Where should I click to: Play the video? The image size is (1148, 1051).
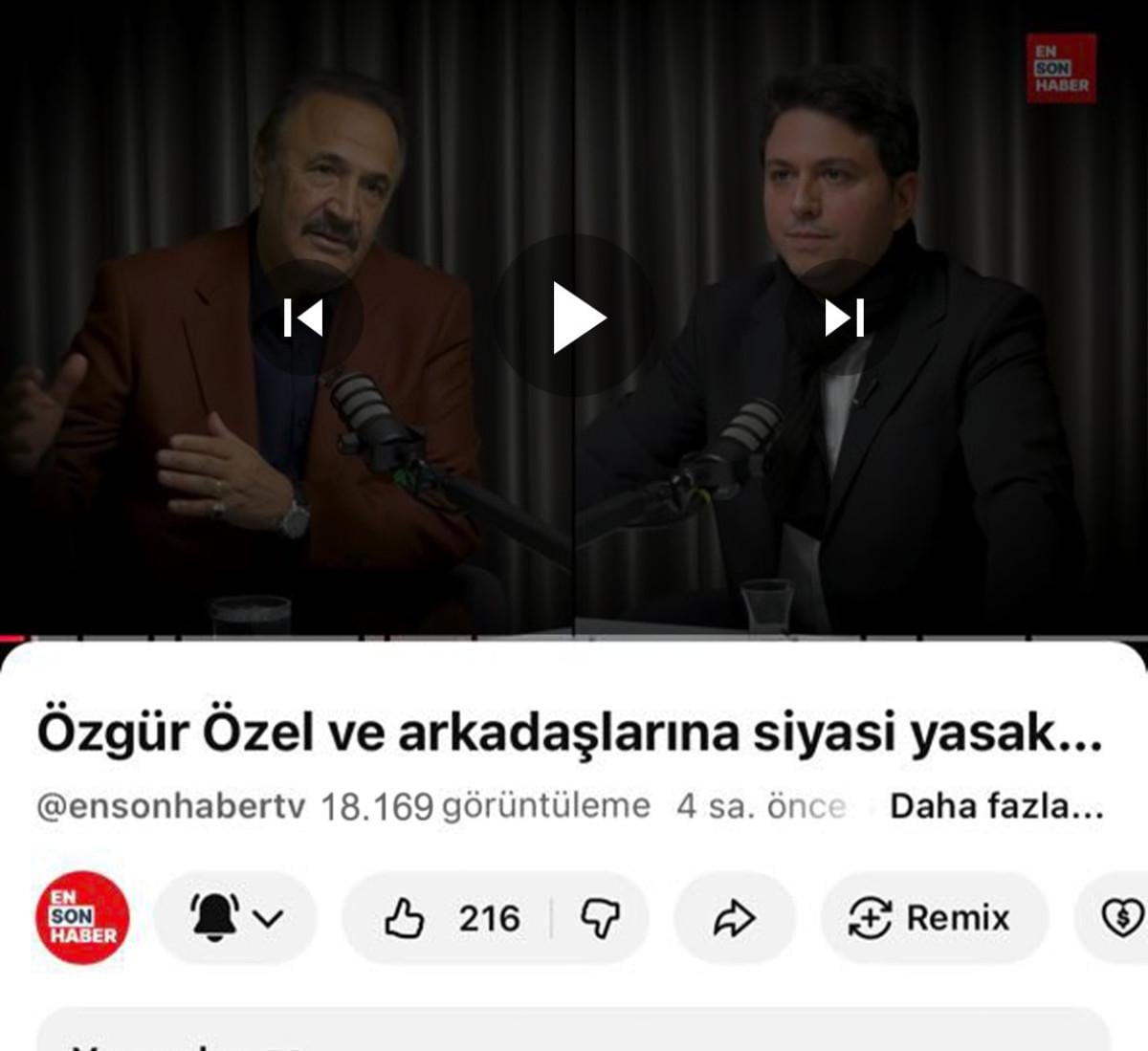pyautogui.click(x=577, y=317)
